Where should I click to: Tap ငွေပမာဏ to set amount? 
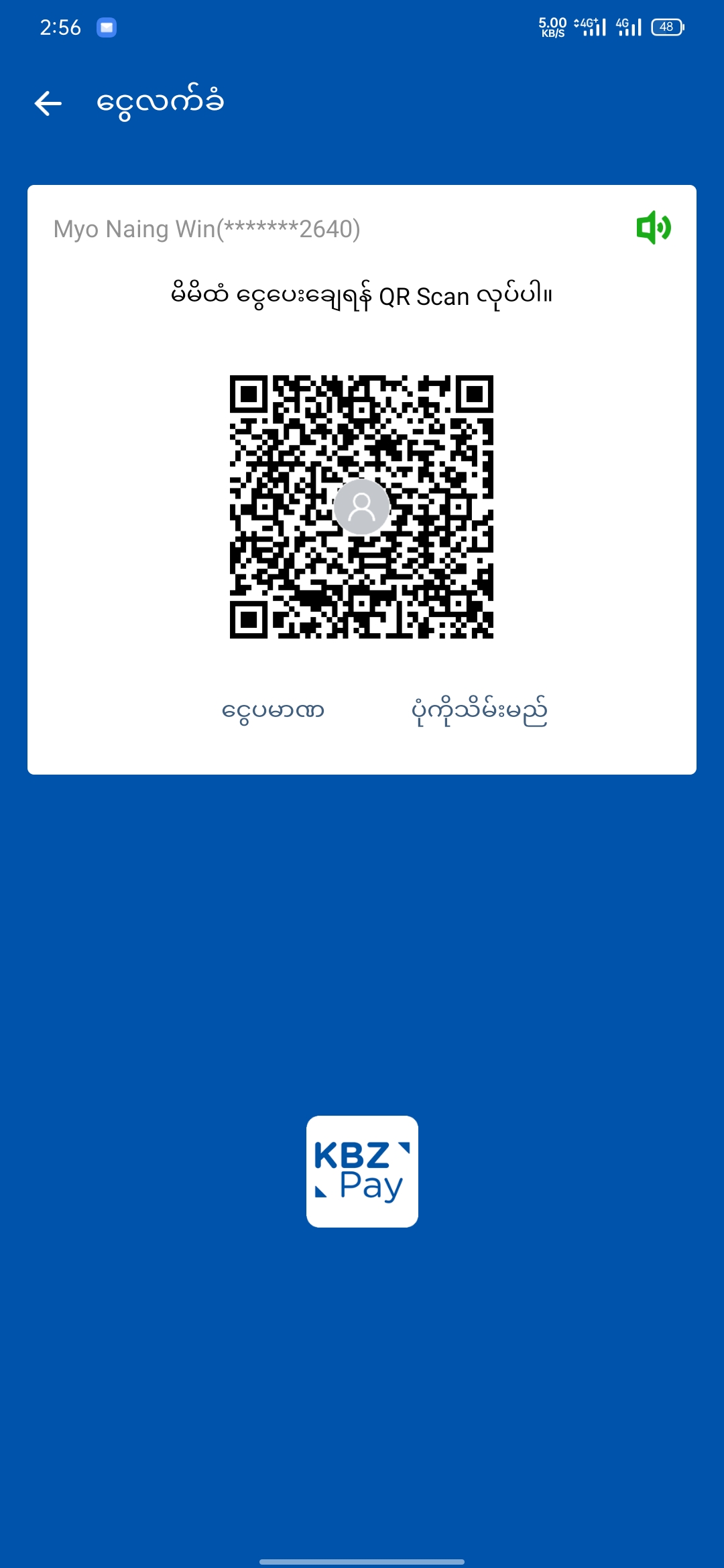[x=273, y=710]
